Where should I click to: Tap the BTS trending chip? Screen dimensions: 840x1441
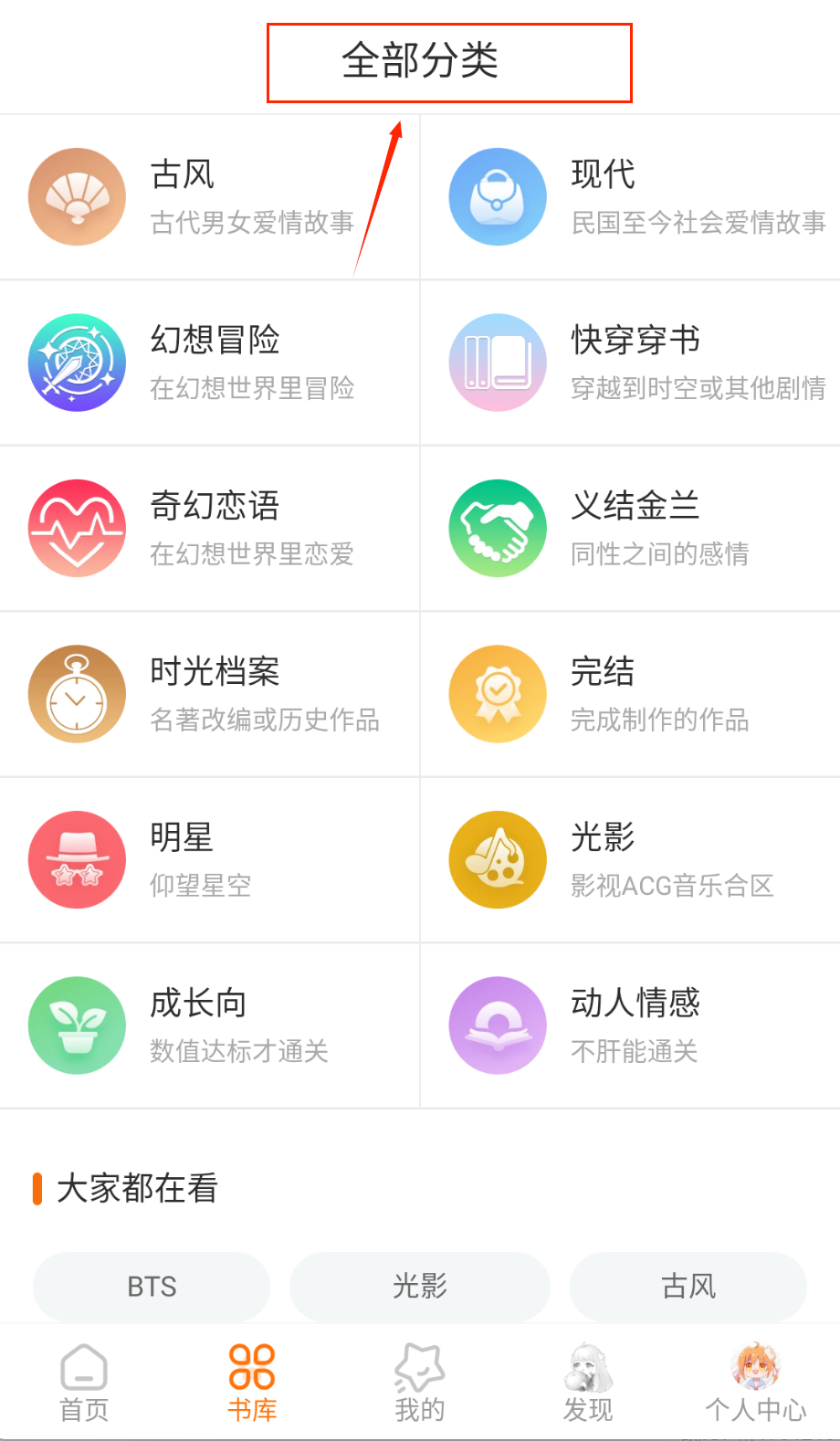coord(152,1287)
